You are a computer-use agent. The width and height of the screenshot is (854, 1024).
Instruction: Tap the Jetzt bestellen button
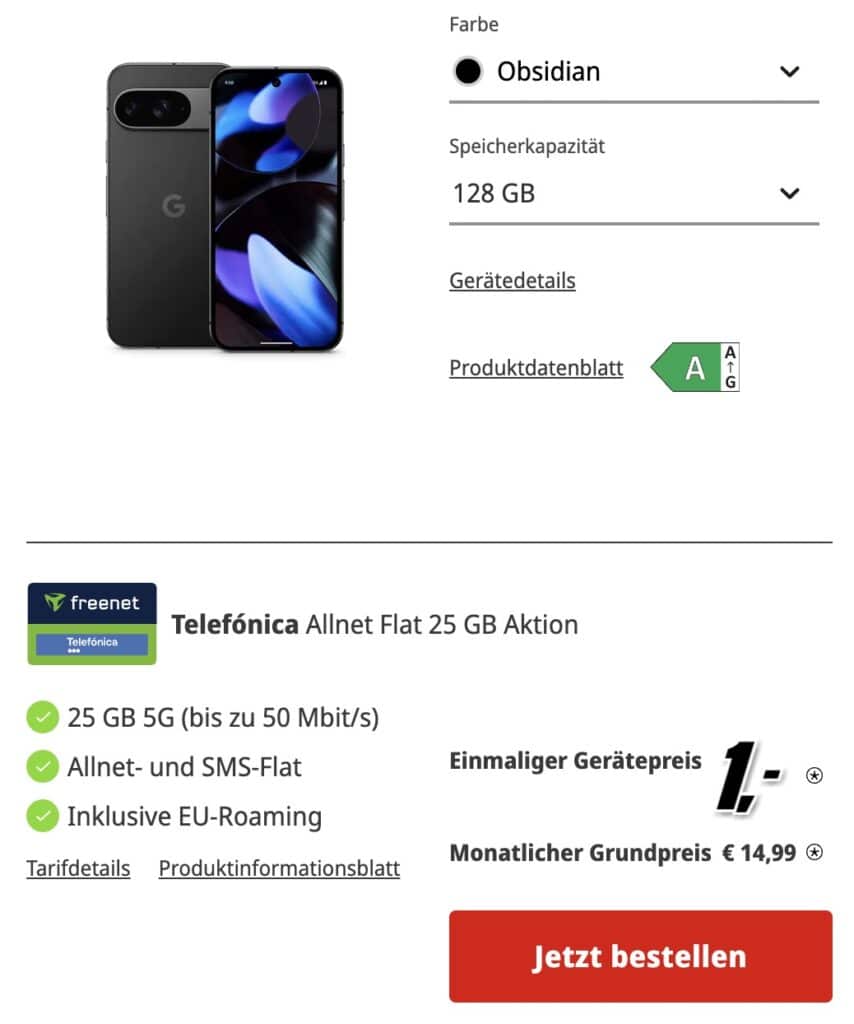pyautogui.click(x=640, y=956)
